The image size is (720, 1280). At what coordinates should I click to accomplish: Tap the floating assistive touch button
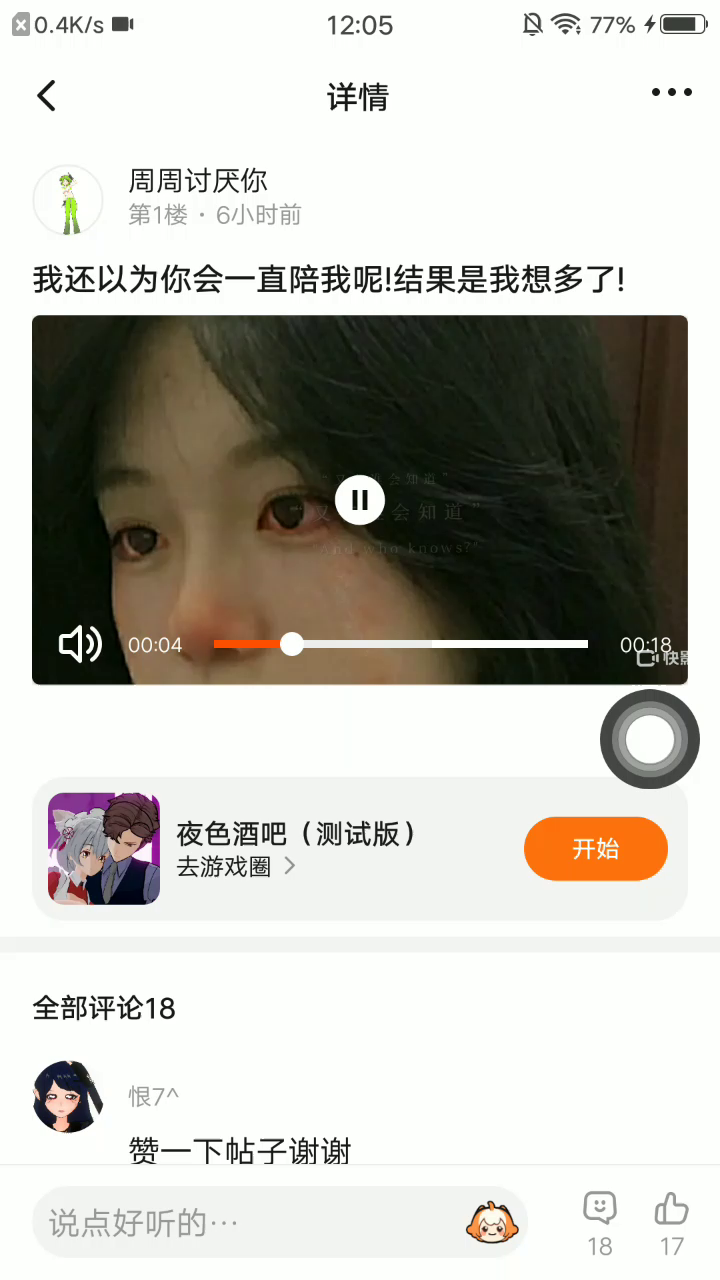coord(650,740)
